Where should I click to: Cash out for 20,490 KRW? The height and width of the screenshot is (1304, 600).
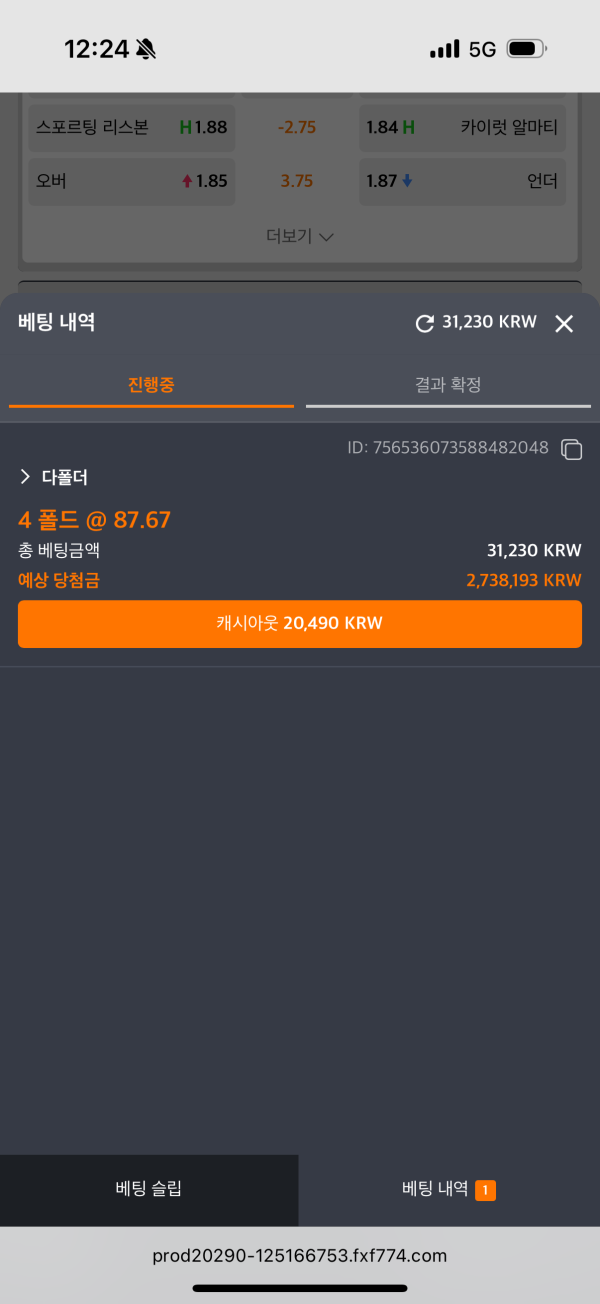point(300,624)
